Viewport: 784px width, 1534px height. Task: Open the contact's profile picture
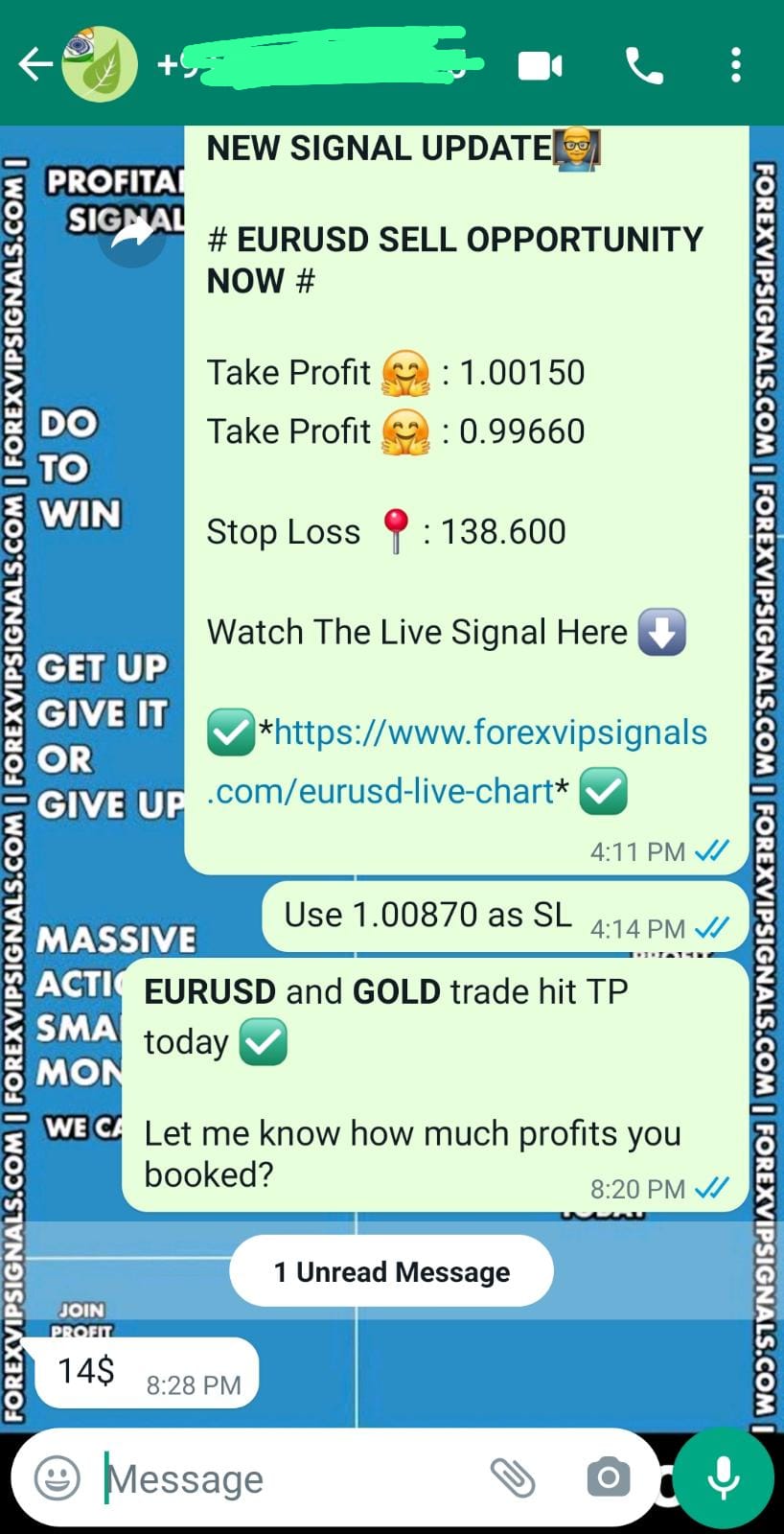[x=98, y=65]
